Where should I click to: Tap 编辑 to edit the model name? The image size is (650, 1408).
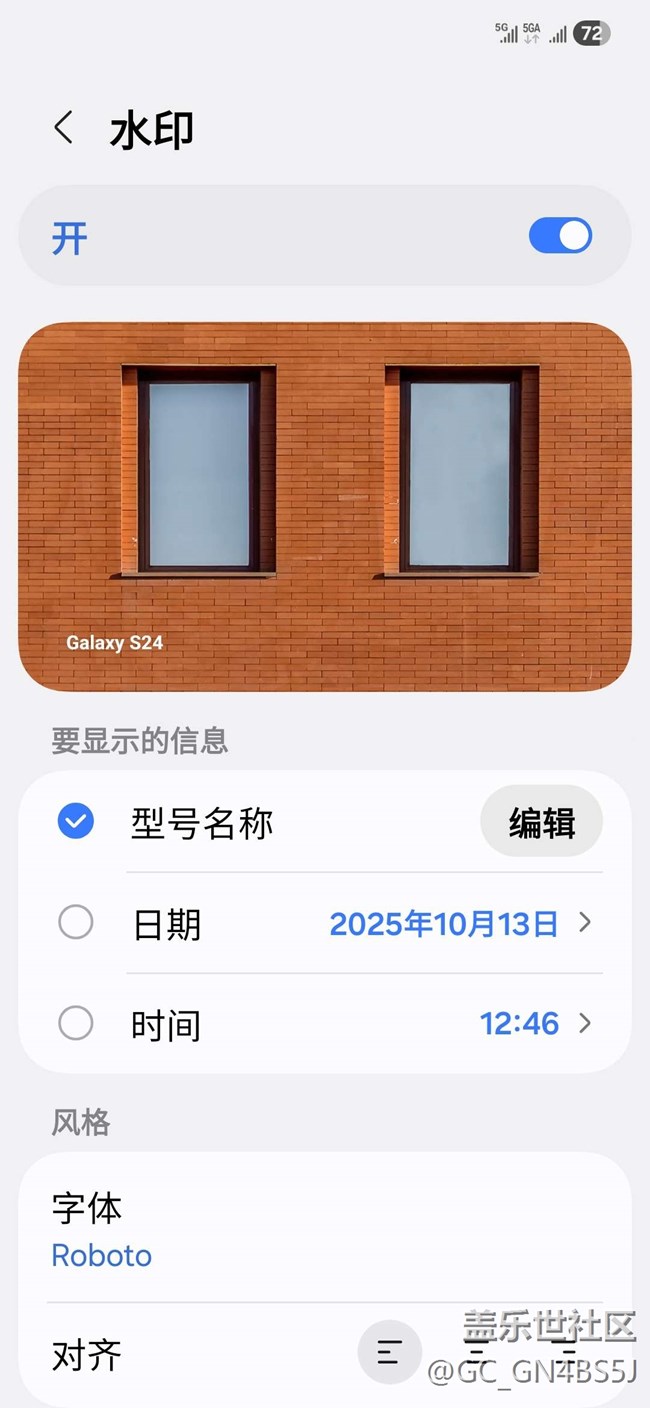[x=541, y=822]
